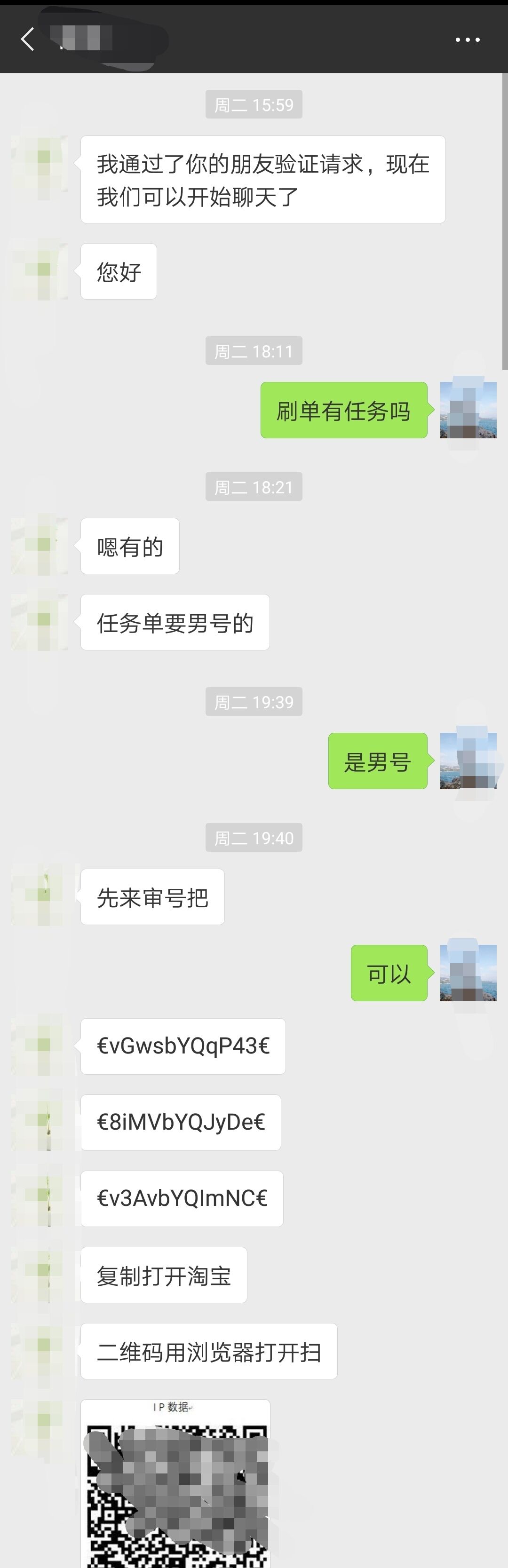Tap your avatar beside 刷单有任务吗
Image resolution: width=508 pixels, height=1568 pixels.
468,410
